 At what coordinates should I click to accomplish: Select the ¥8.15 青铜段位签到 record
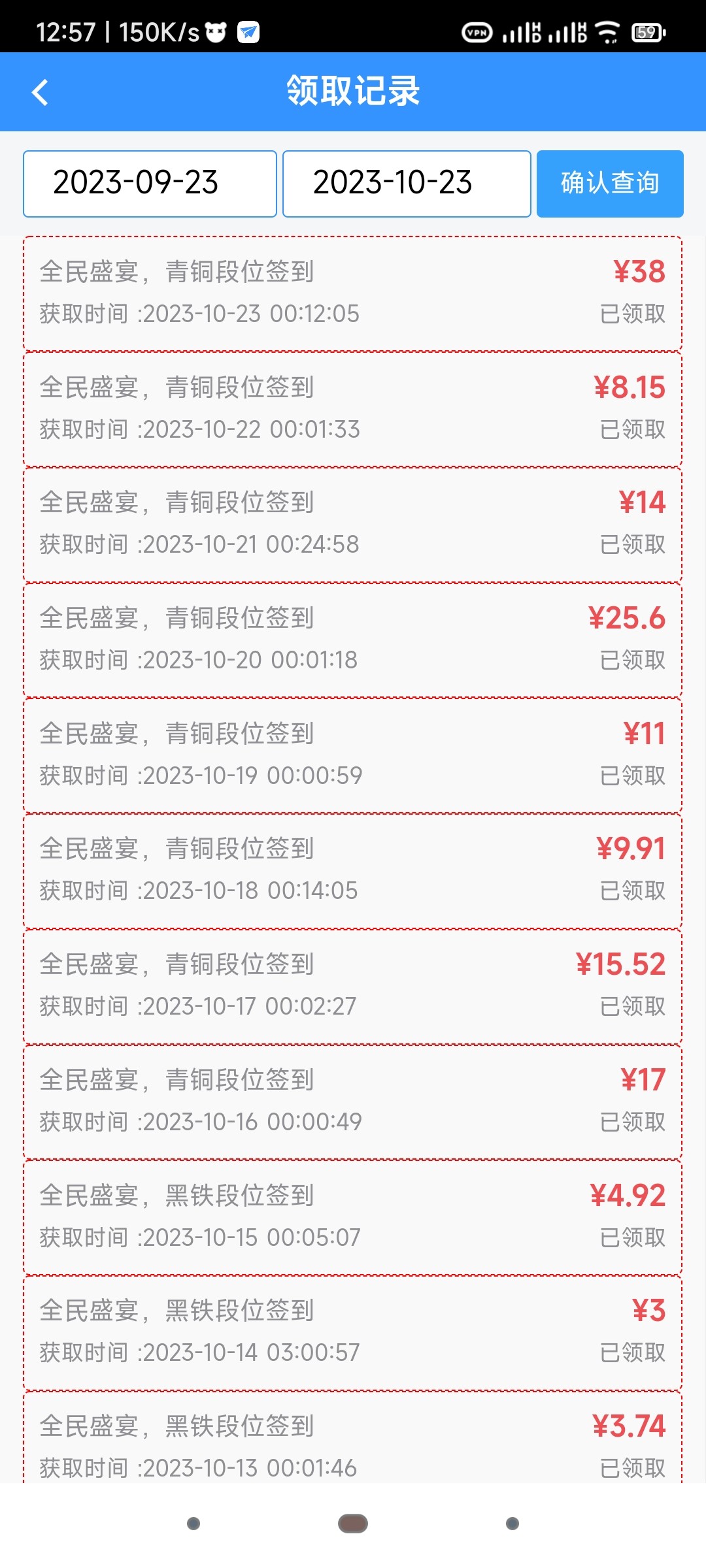353,408
